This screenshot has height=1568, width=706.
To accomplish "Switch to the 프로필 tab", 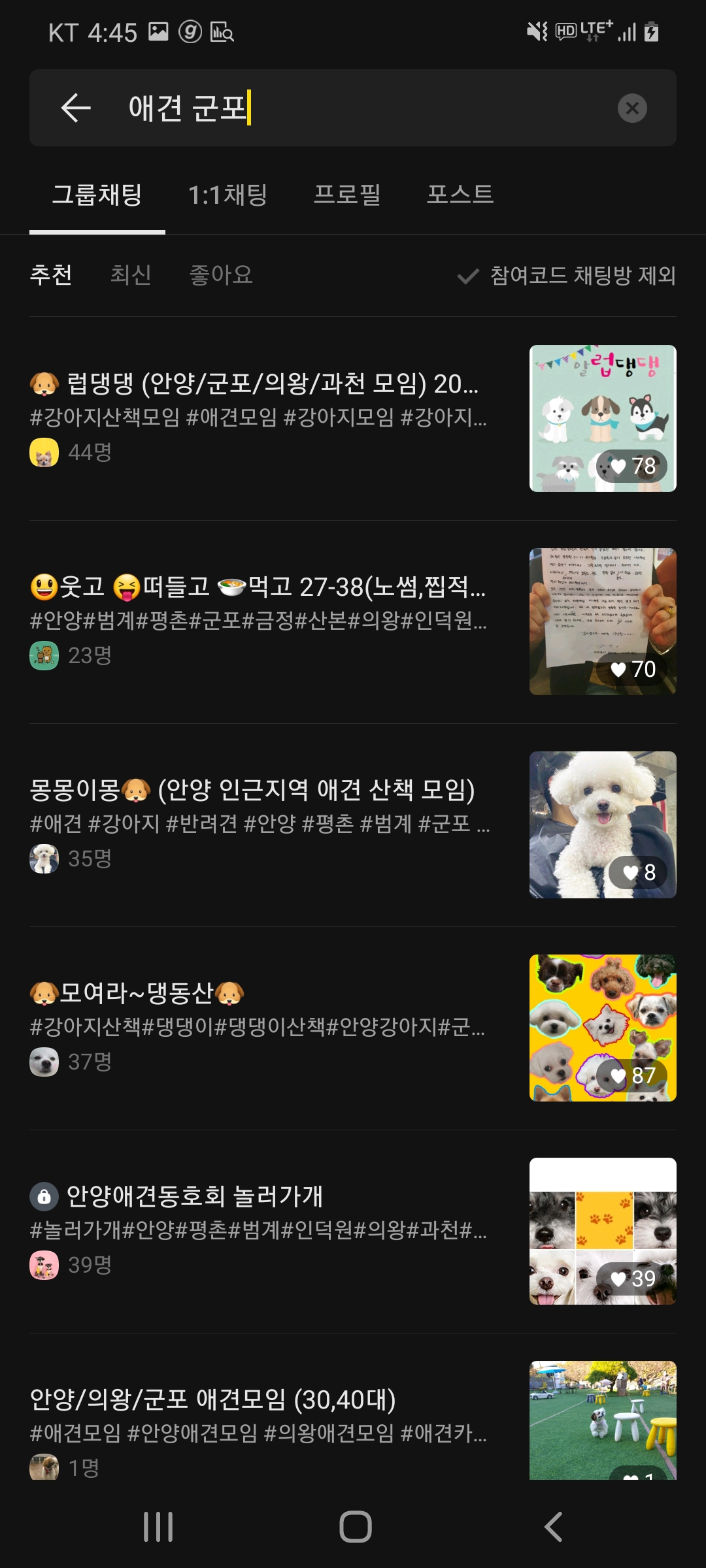I will [347, 195].
